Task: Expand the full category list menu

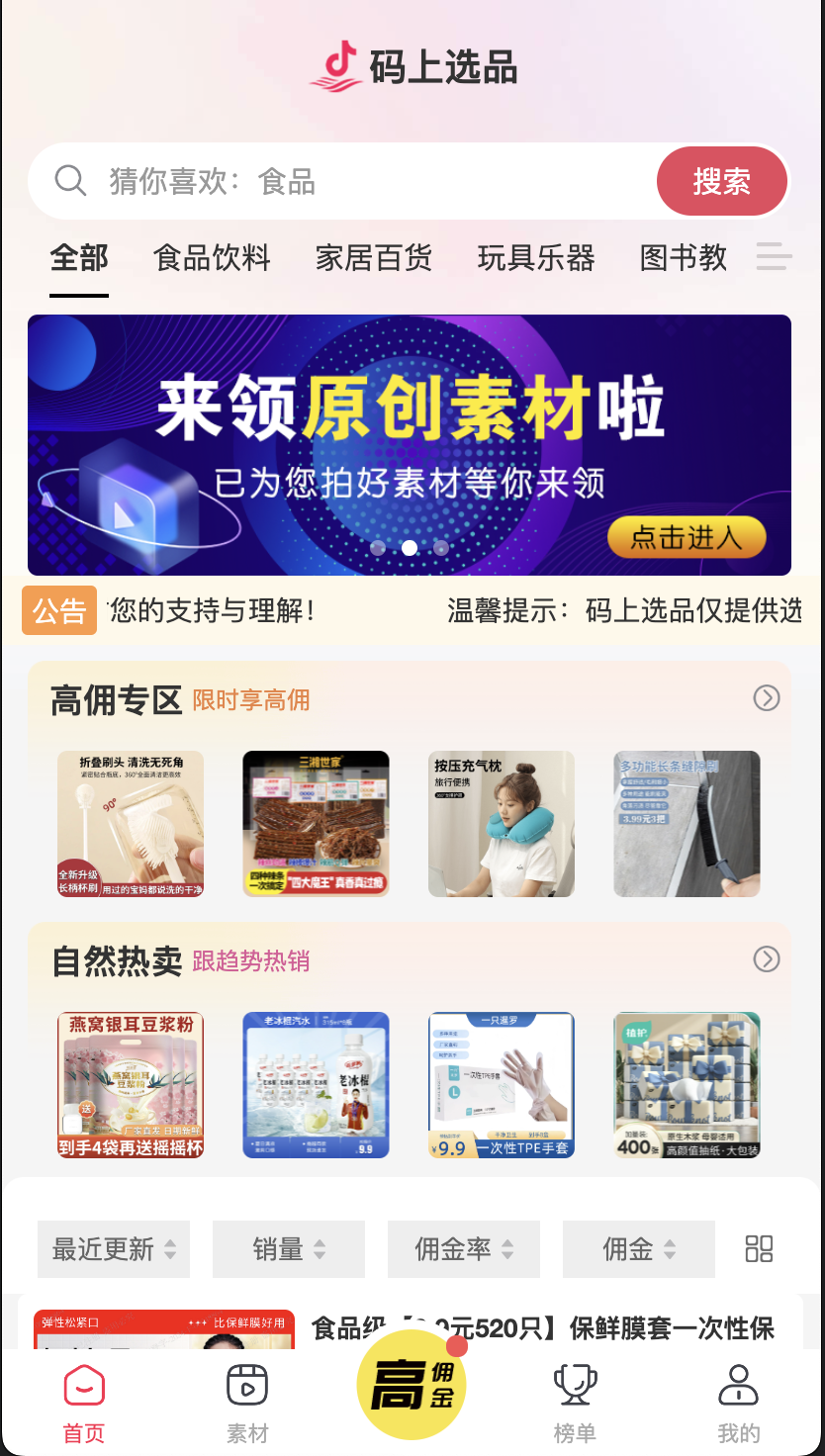Action: tap(774, 257)
